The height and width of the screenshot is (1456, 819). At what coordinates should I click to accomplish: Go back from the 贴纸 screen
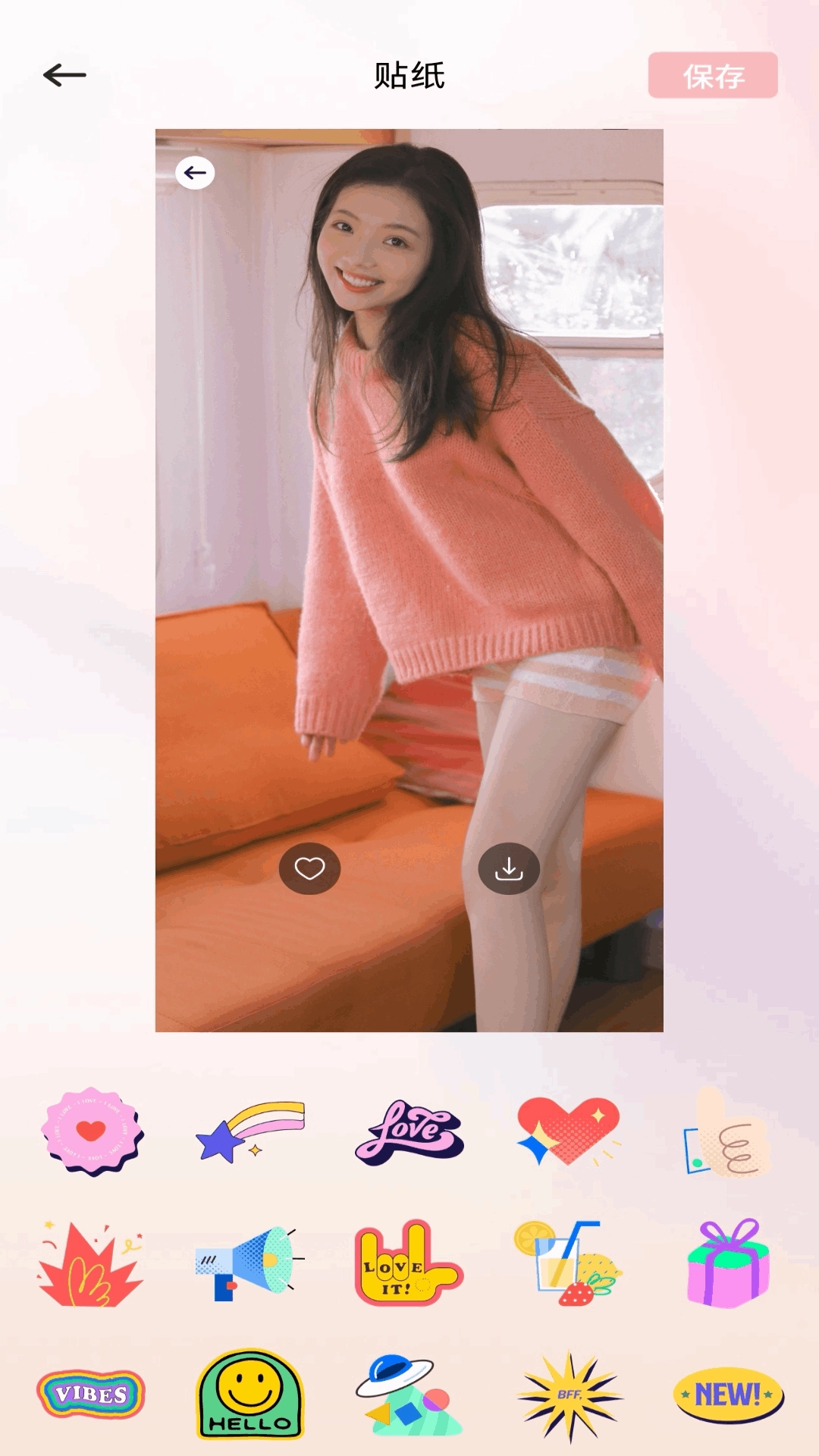(64, 75)
